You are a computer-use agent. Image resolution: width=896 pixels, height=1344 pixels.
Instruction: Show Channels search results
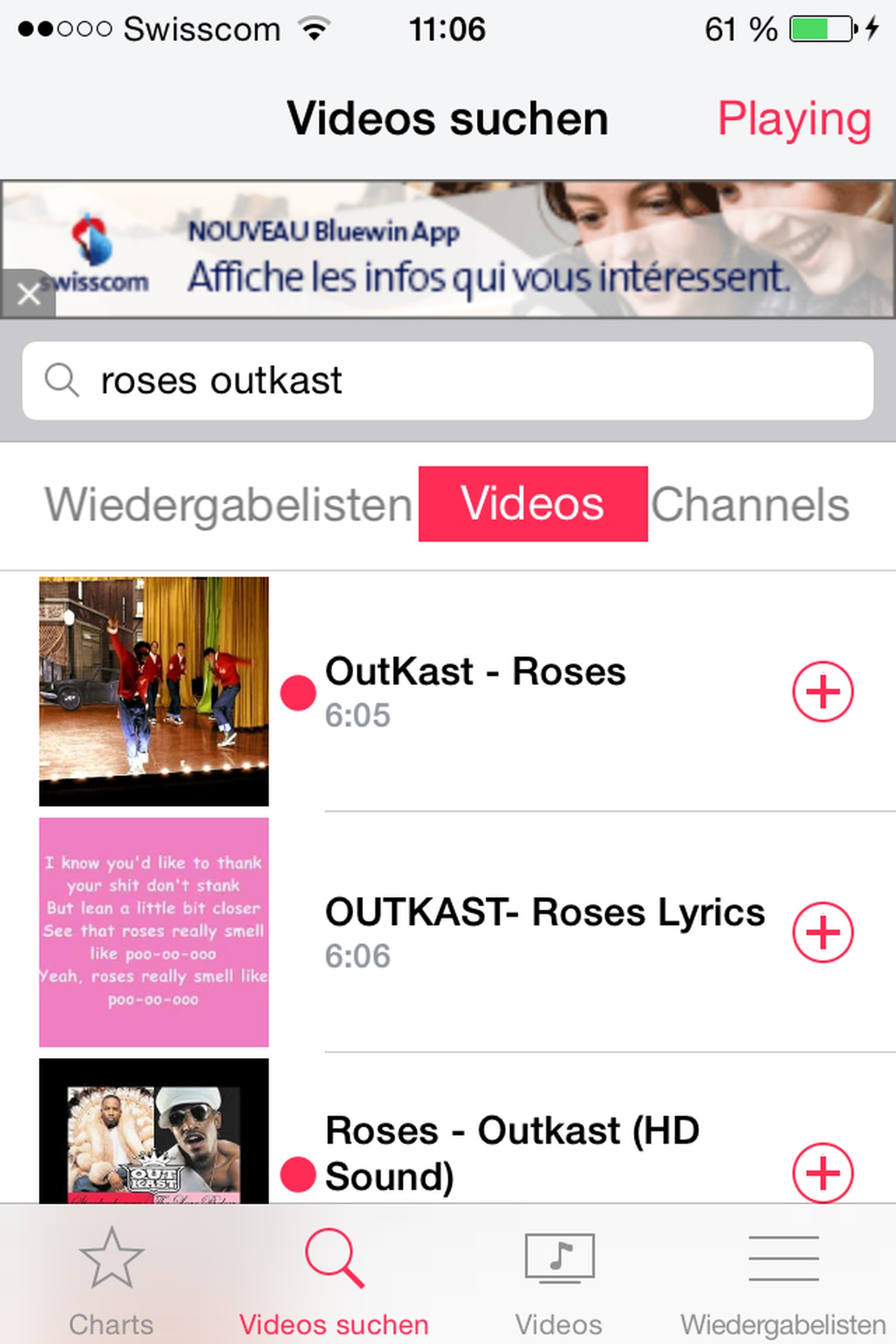pos(750,504)
